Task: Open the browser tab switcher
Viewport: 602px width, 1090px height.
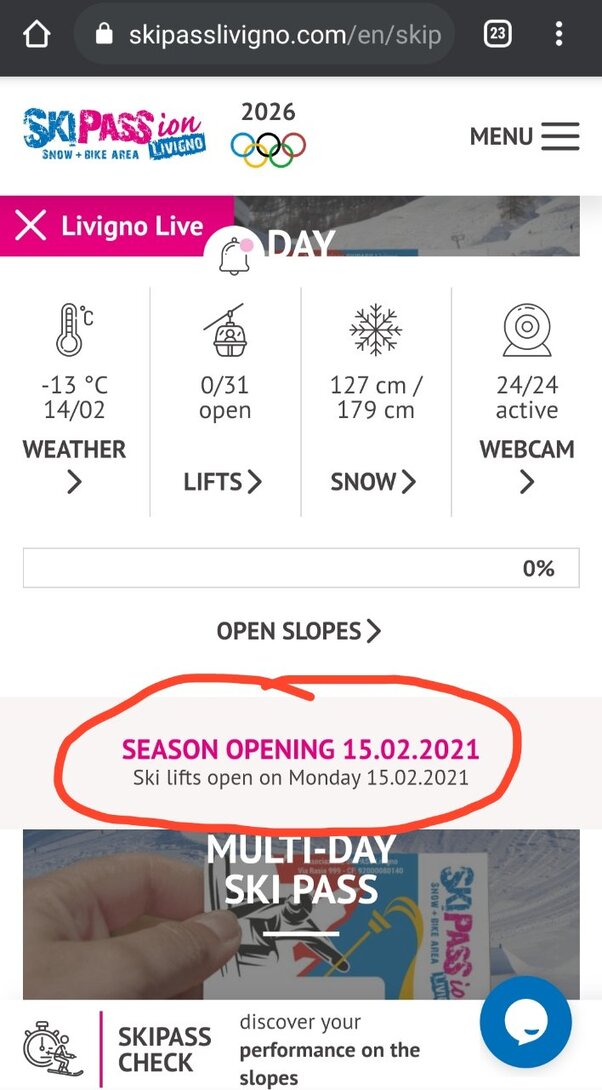Action: point(497,35)
